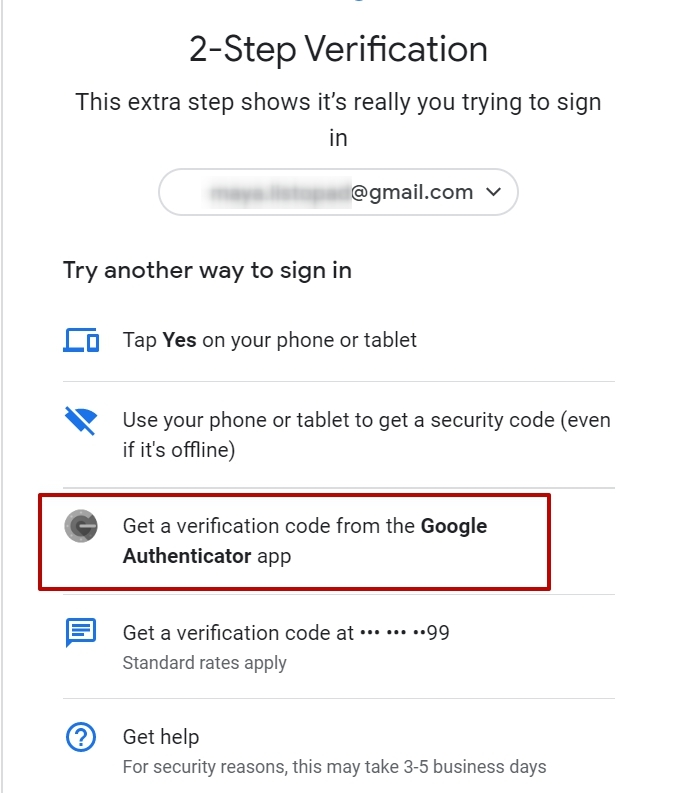Viewport: 673px width, 793px height.
Task: Select offline security code from phone option
Action: point(365,435)
